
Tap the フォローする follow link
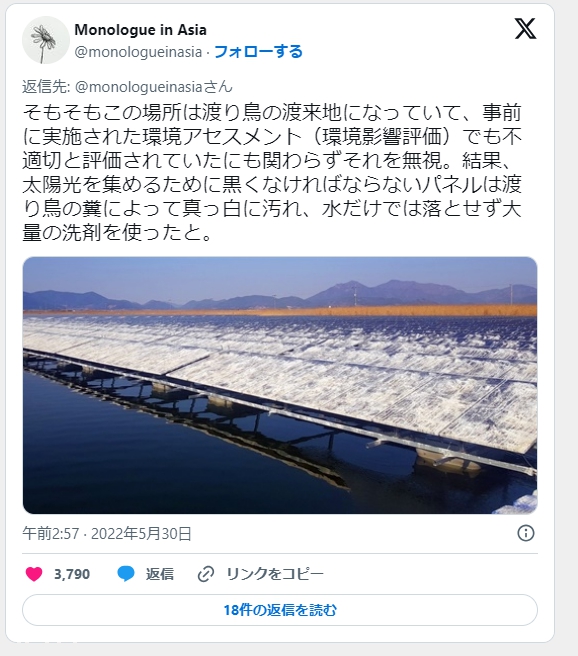pyautogui.click(x=258, y=52)
